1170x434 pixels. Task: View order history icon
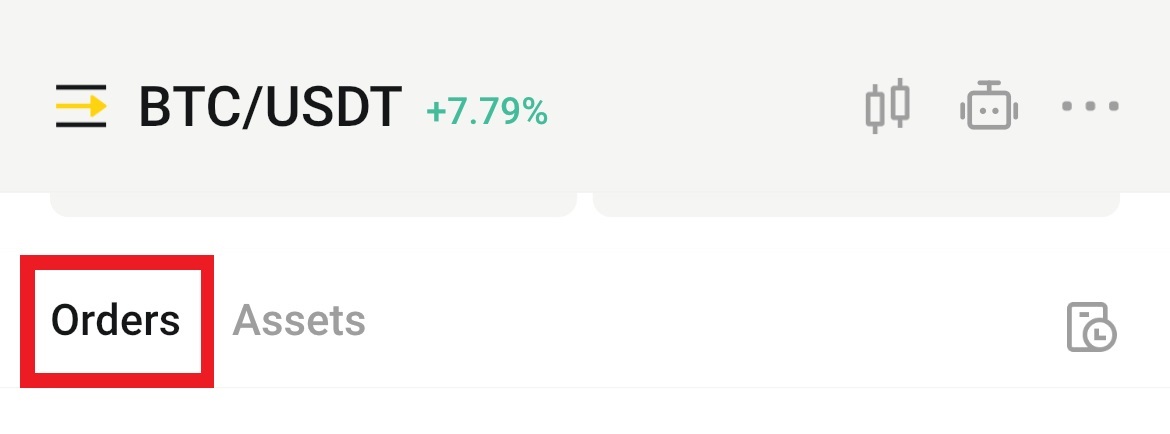tap(1091, 327)
